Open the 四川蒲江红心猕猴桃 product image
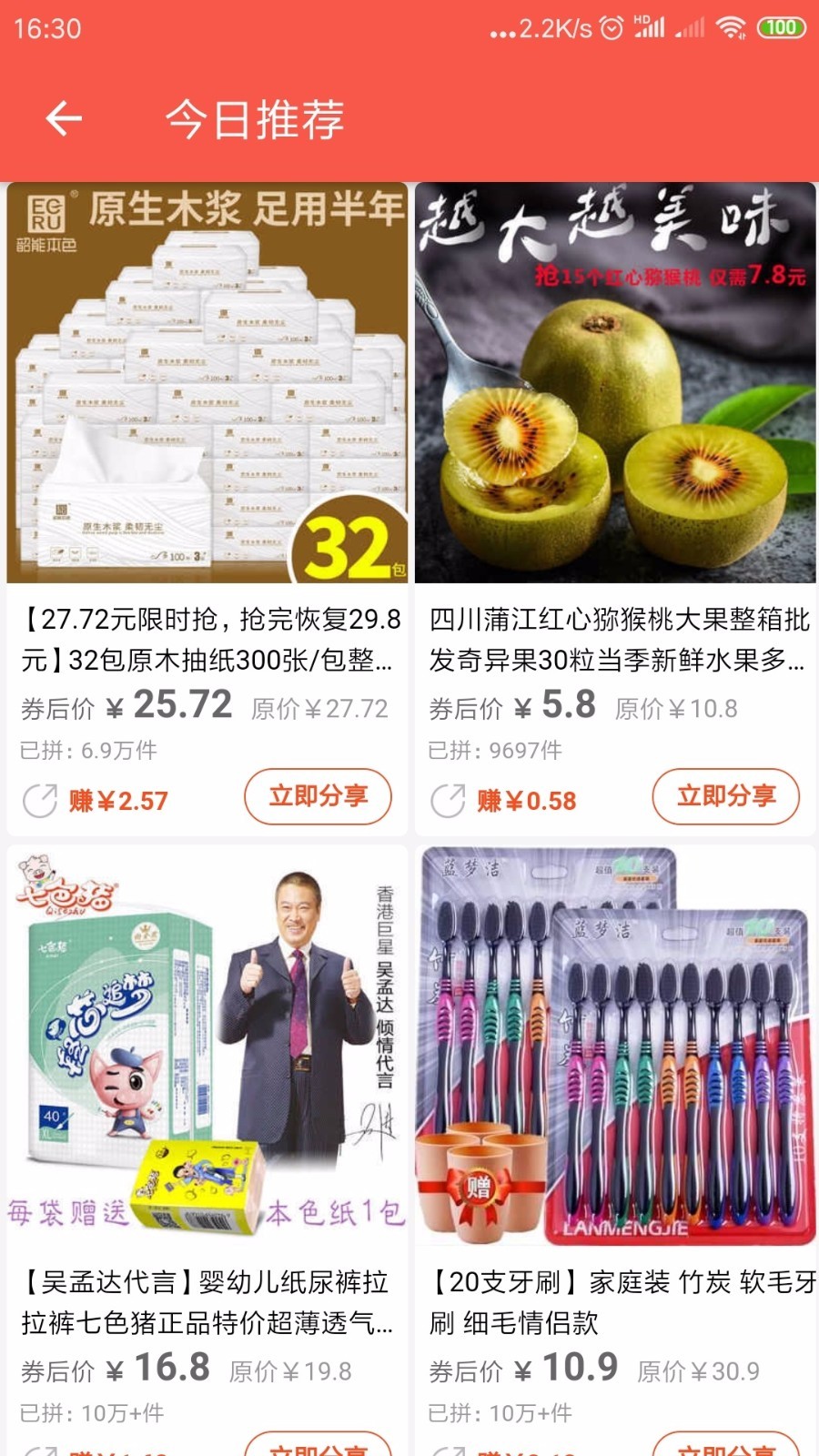Image resolution: width=819 pixels, height=1456 pixels. tap(615, 383)
